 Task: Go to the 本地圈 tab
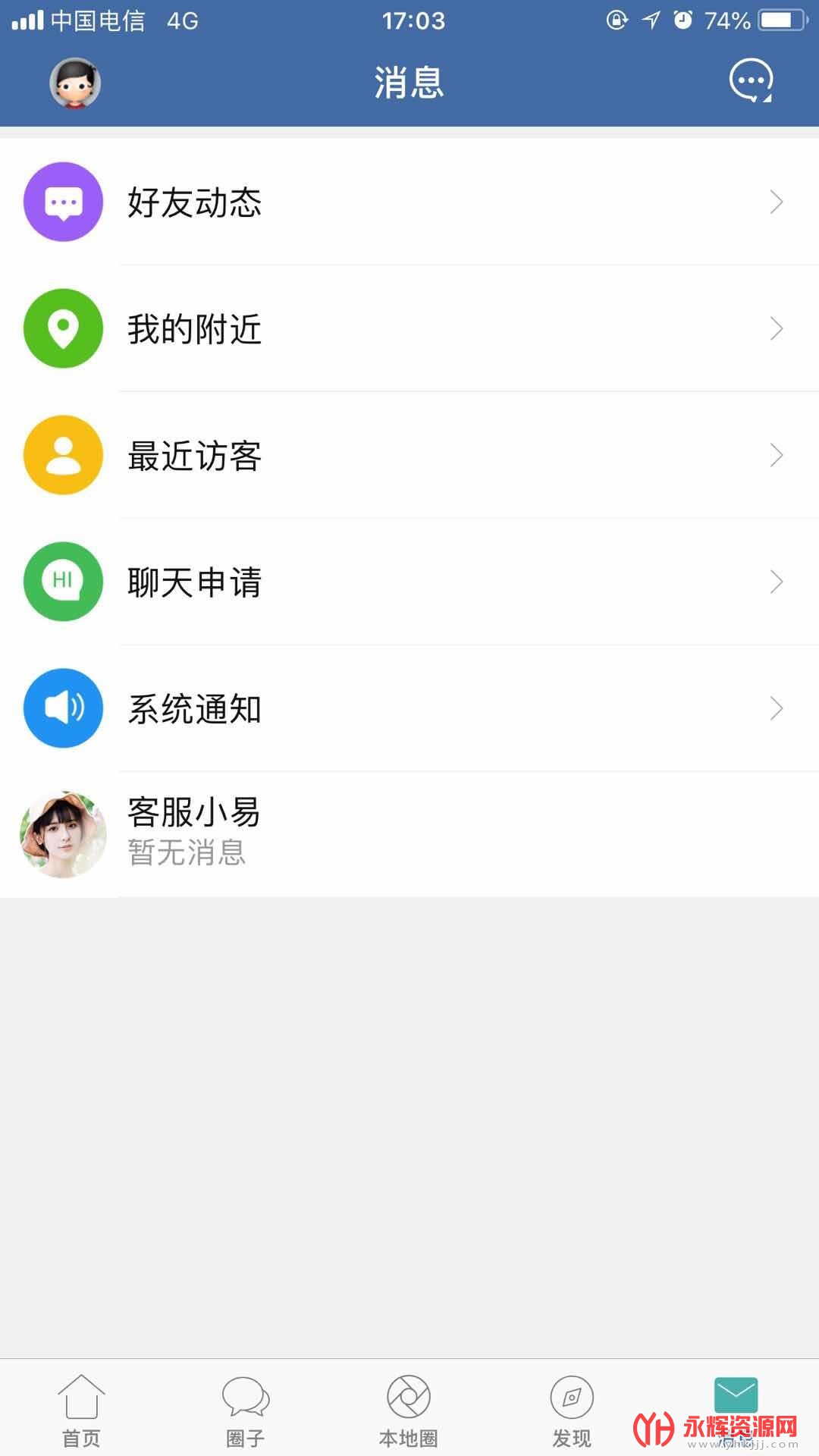(x=409, y=1410)
